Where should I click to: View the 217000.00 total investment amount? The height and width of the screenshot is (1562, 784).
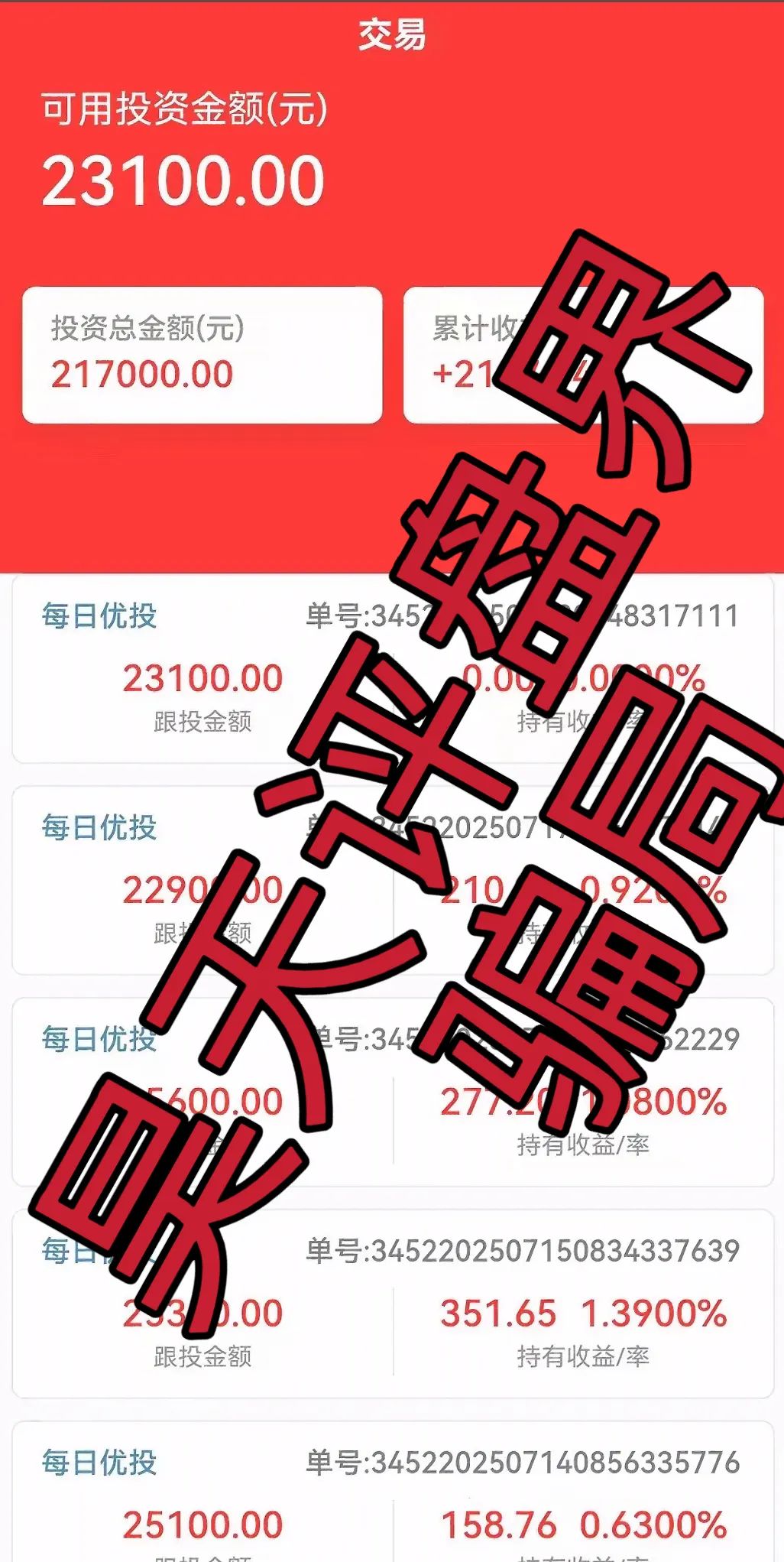coord(142,375)
